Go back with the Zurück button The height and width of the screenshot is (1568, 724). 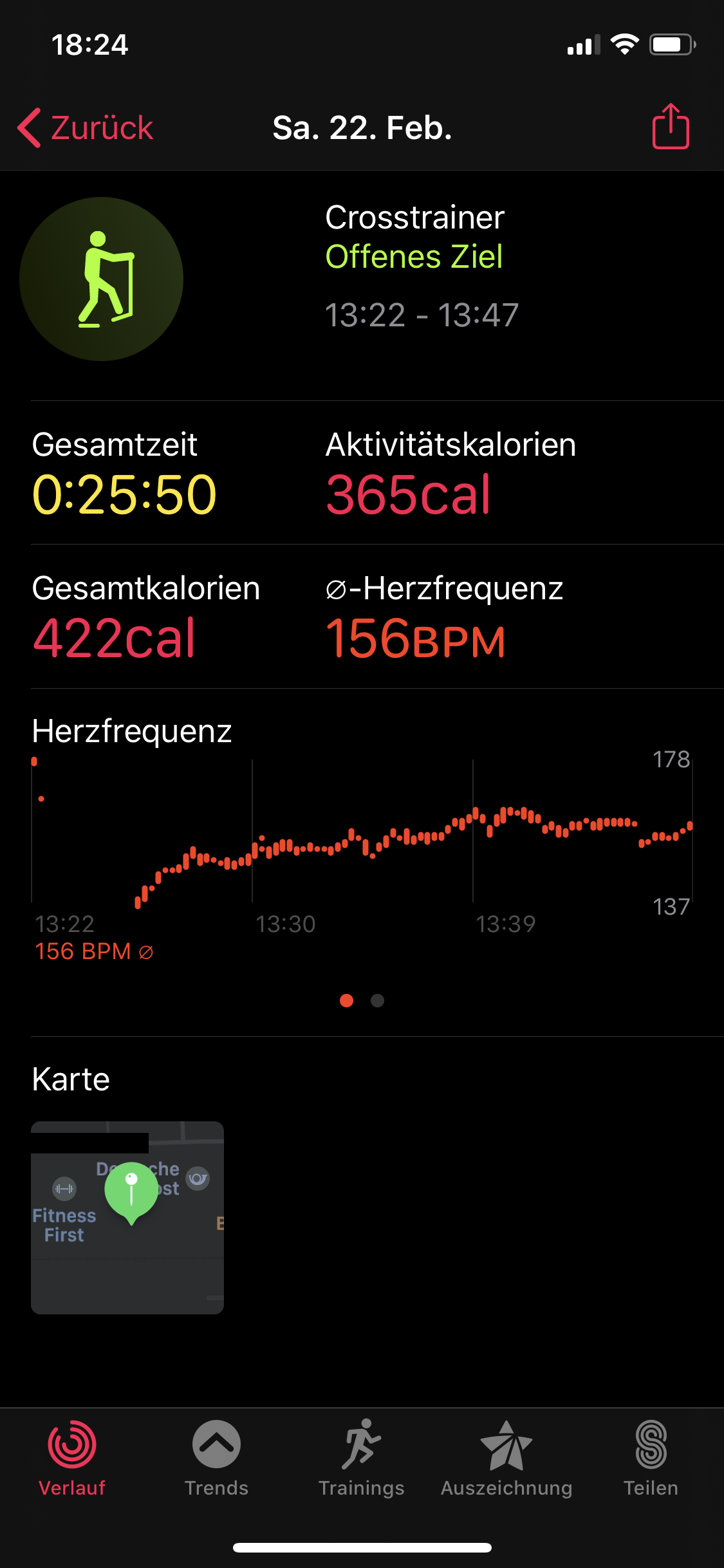pos(86,127)
